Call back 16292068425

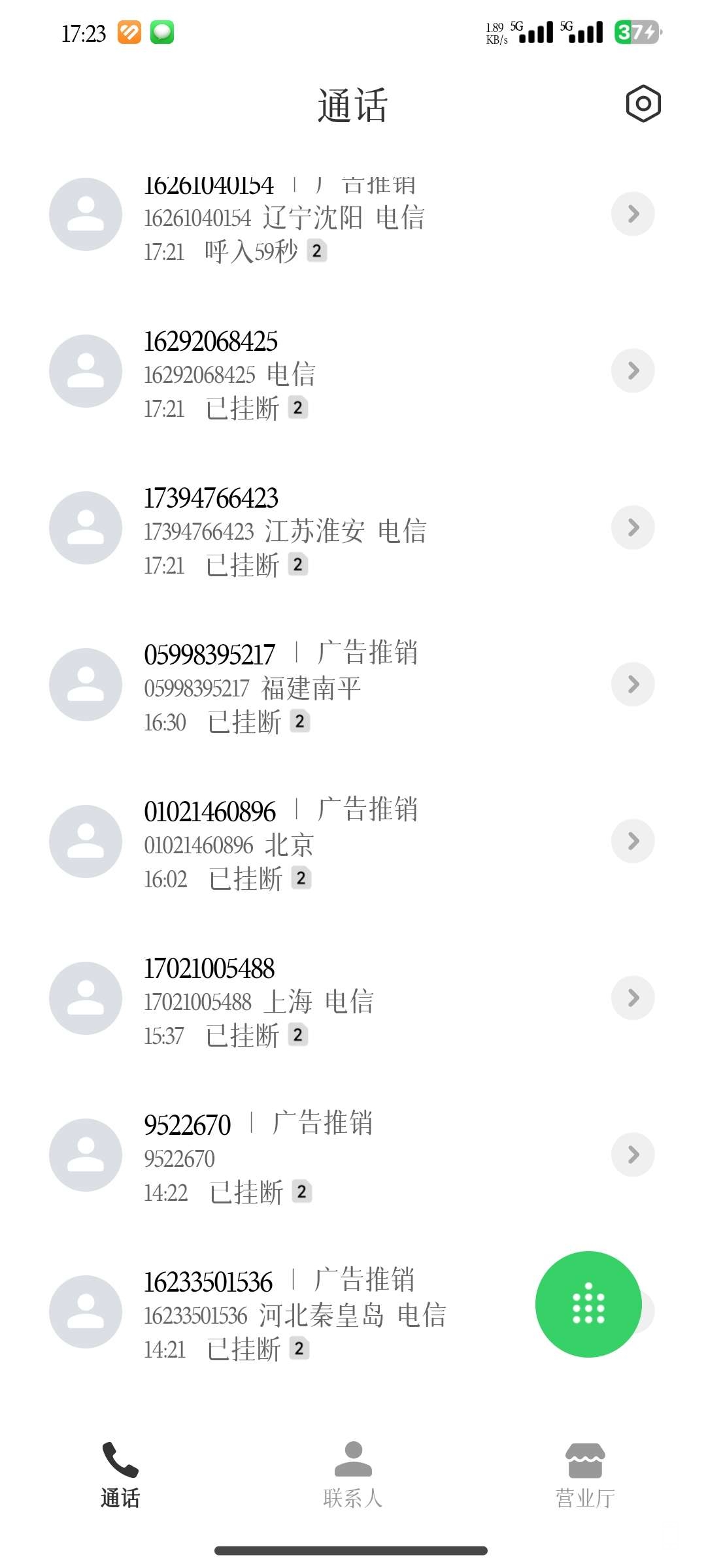pos(294,372)
